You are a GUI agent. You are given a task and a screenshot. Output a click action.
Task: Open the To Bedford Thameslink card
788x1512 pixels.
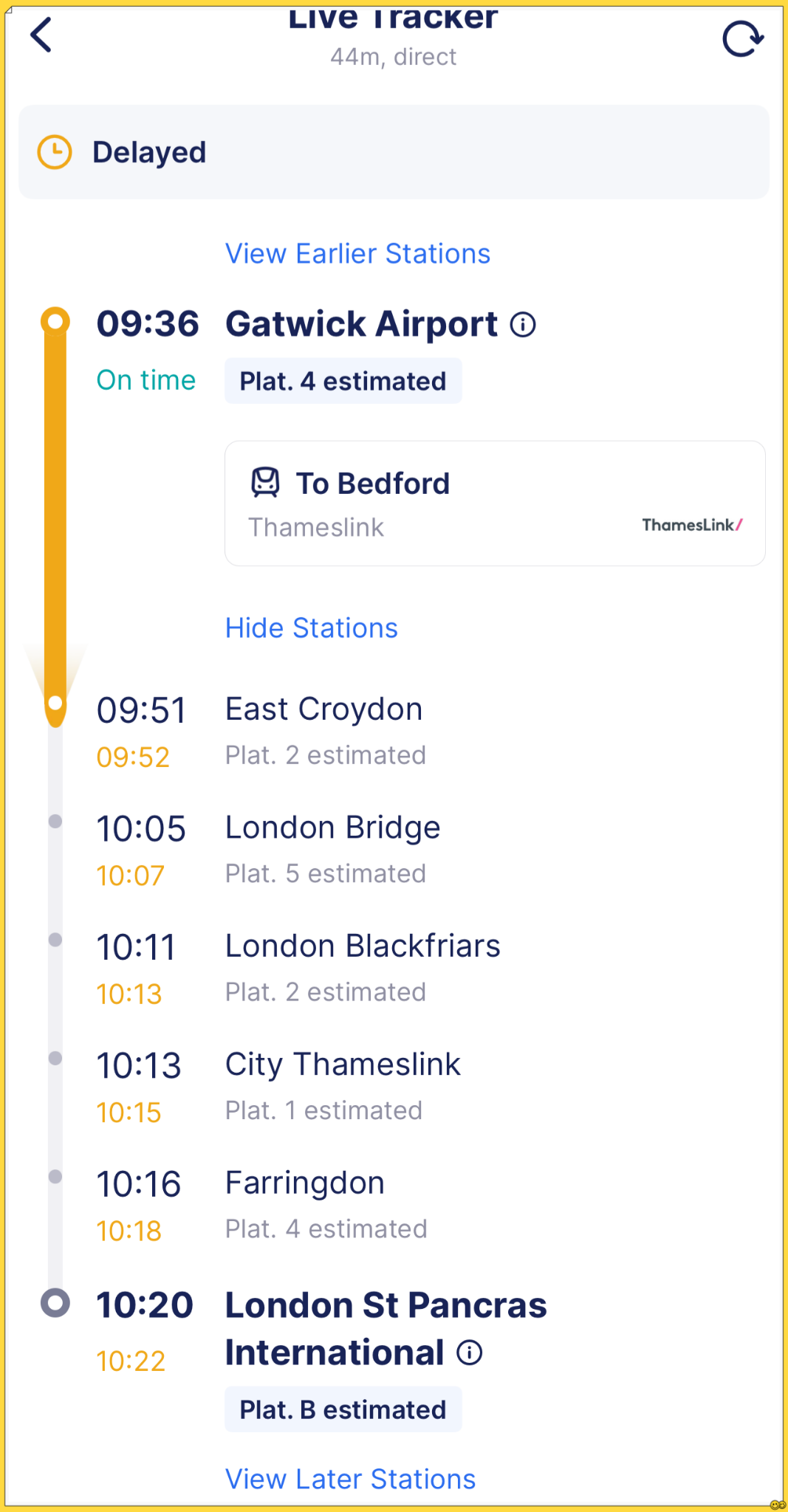coord(494,504)
